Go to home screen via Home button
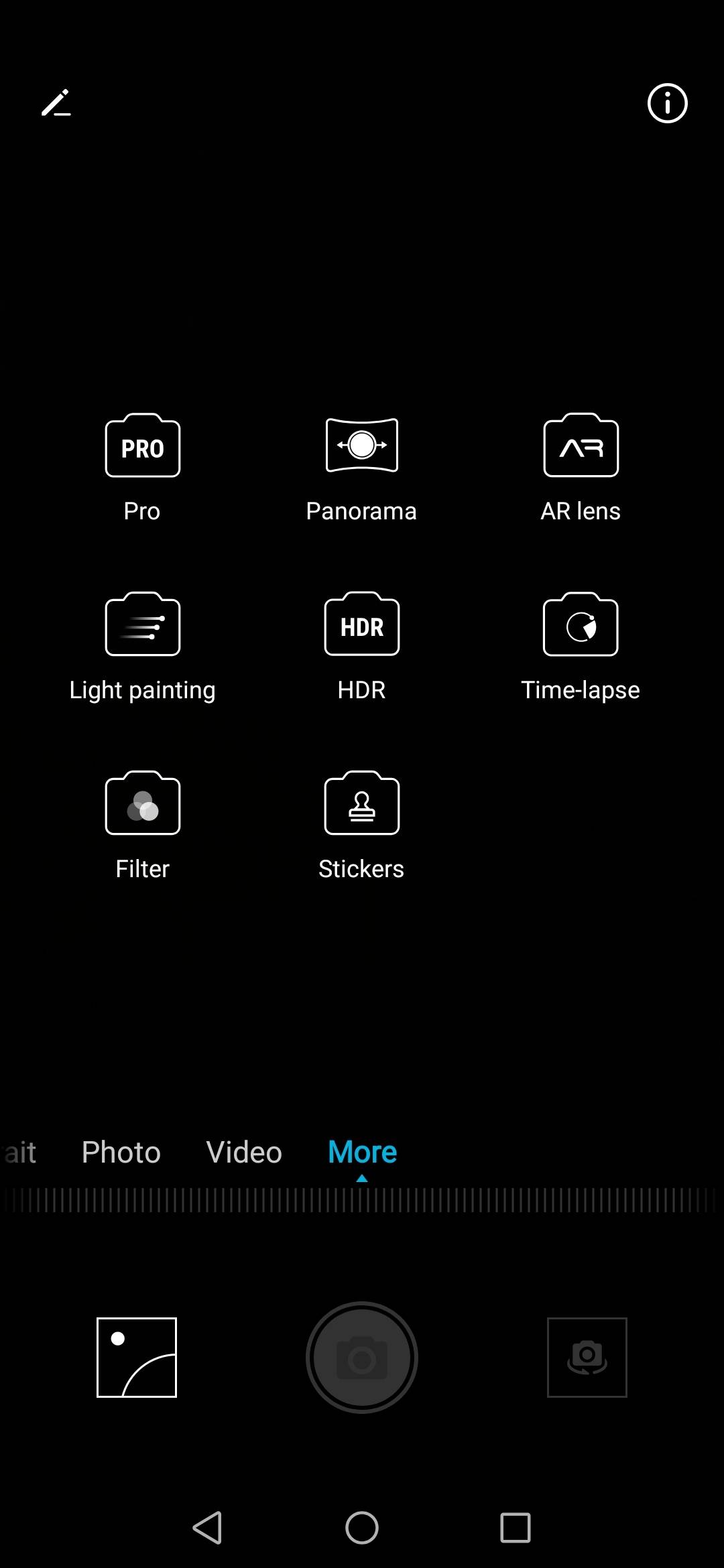724x1568 pixels. click(362, 1528)
